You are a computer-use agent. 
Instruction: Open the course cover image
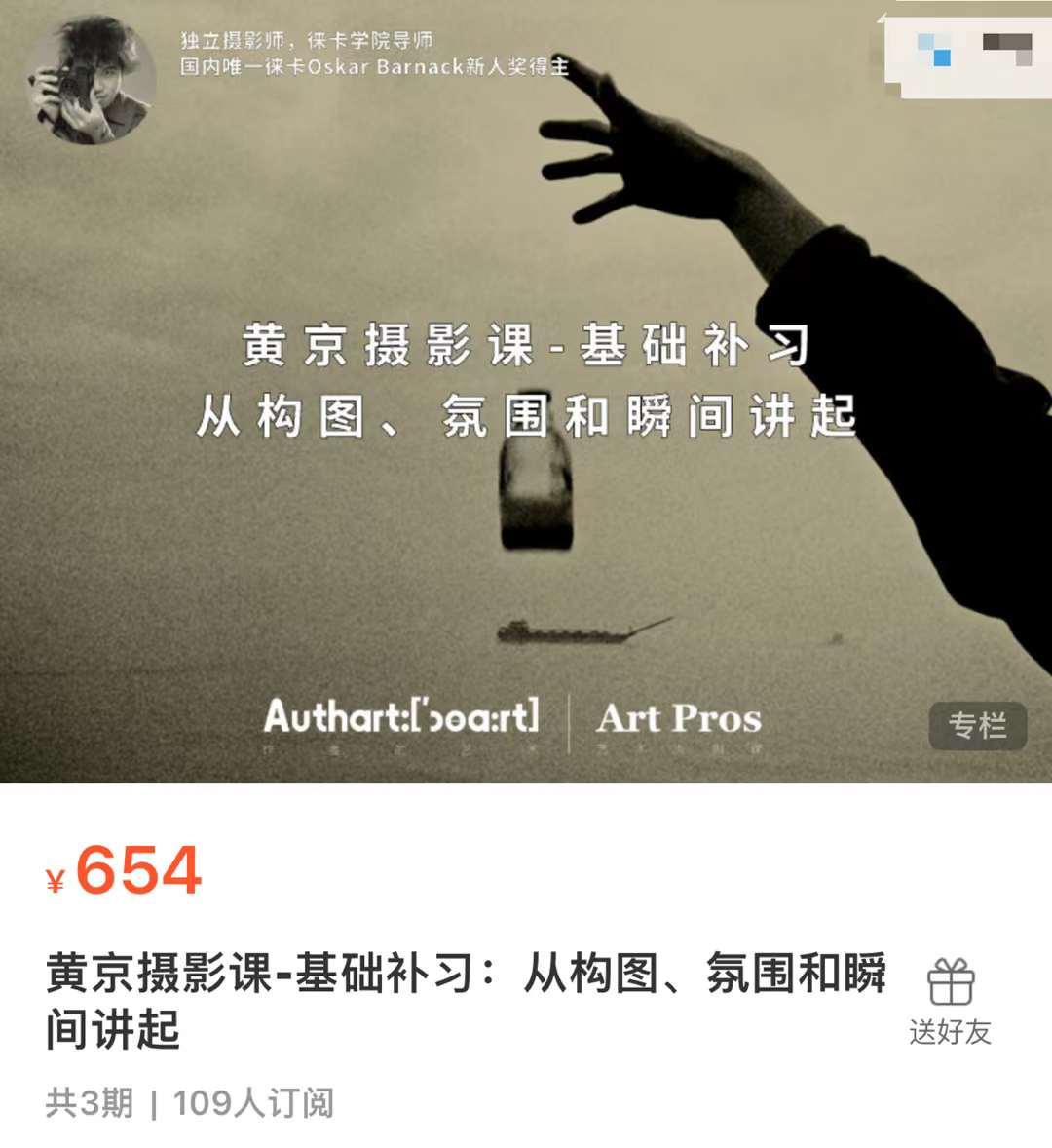pyautogui.click(x=526, y=390)
